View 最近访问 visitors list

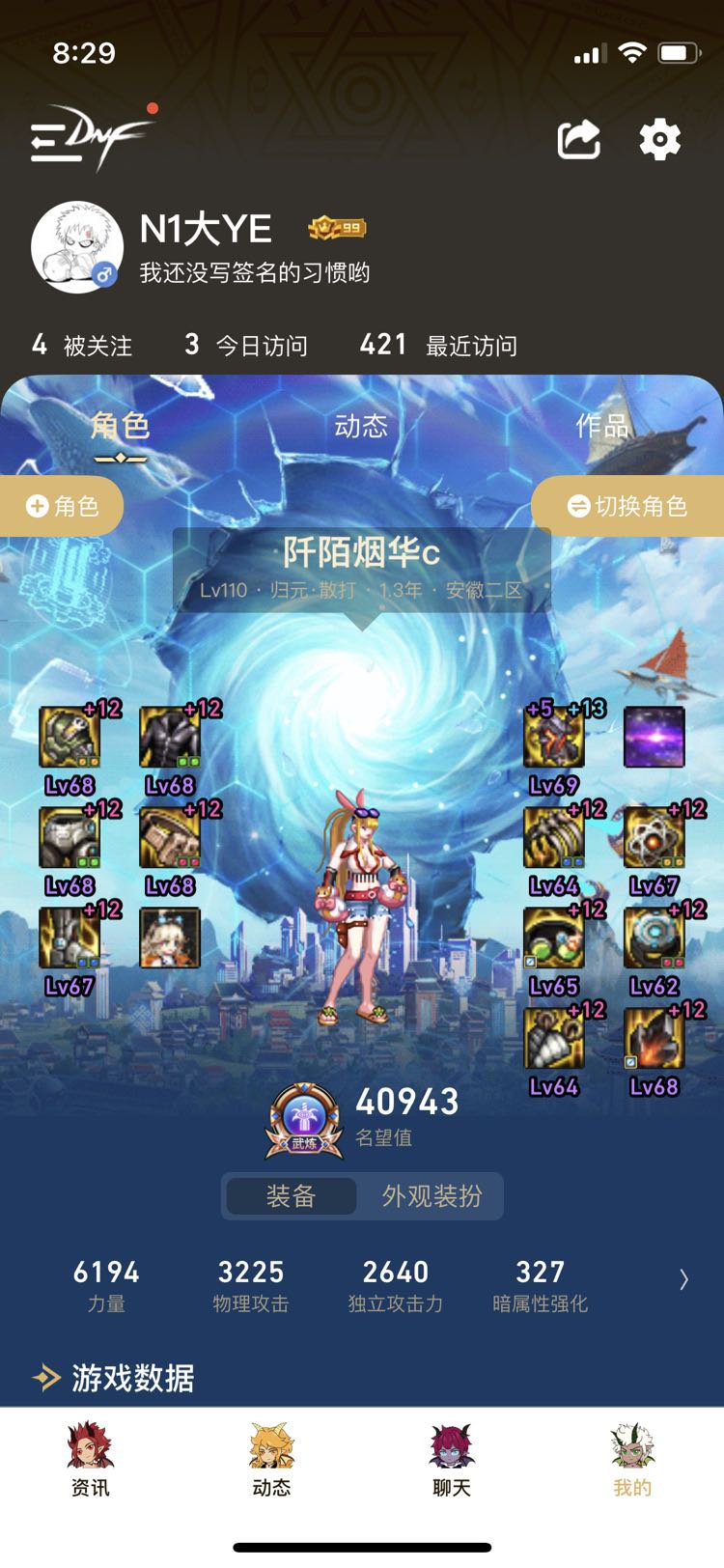tap(439, 345)
